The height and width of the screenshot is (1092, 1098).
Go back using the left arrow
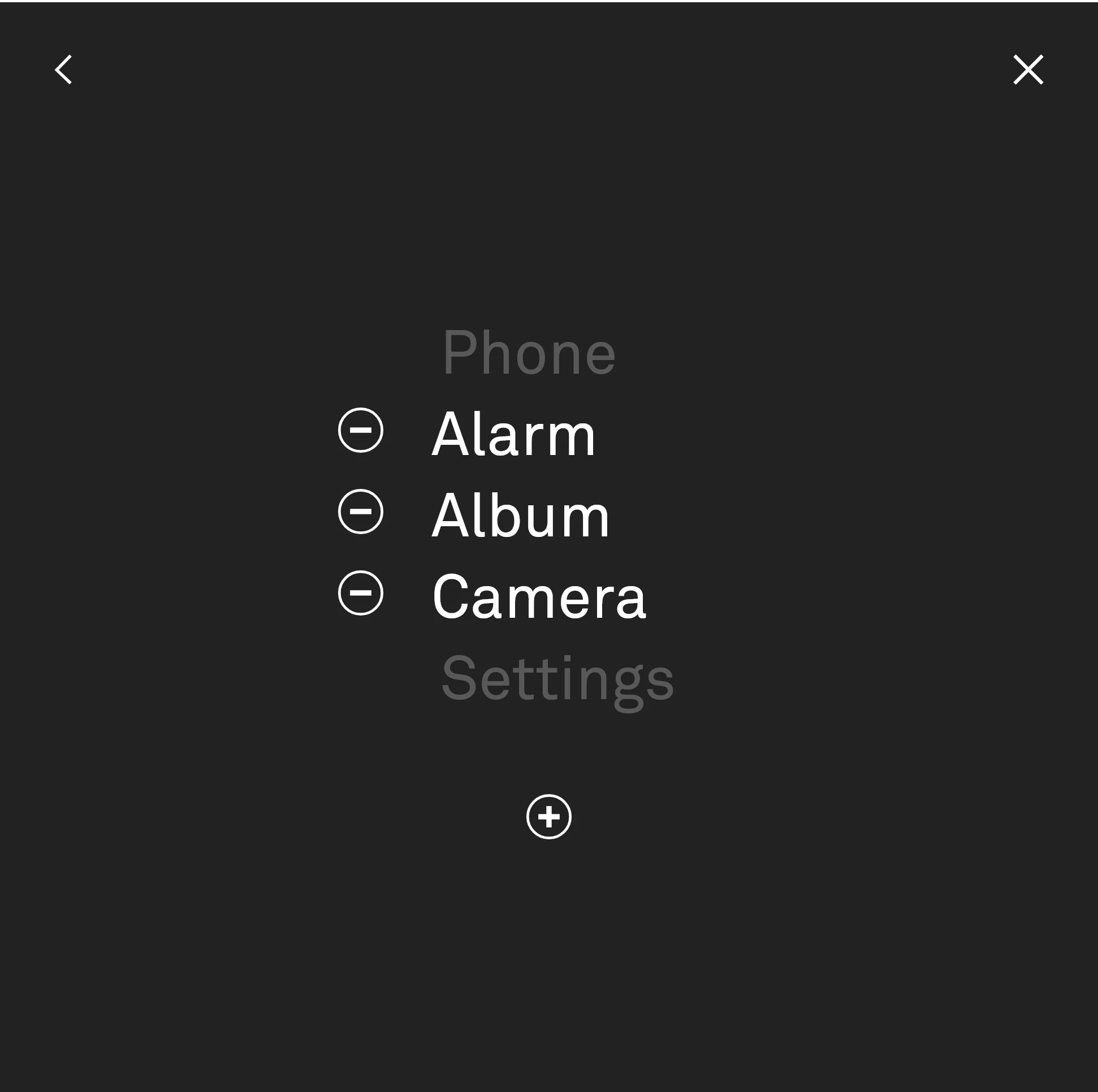pyautogui.click(x=64, y=70)
